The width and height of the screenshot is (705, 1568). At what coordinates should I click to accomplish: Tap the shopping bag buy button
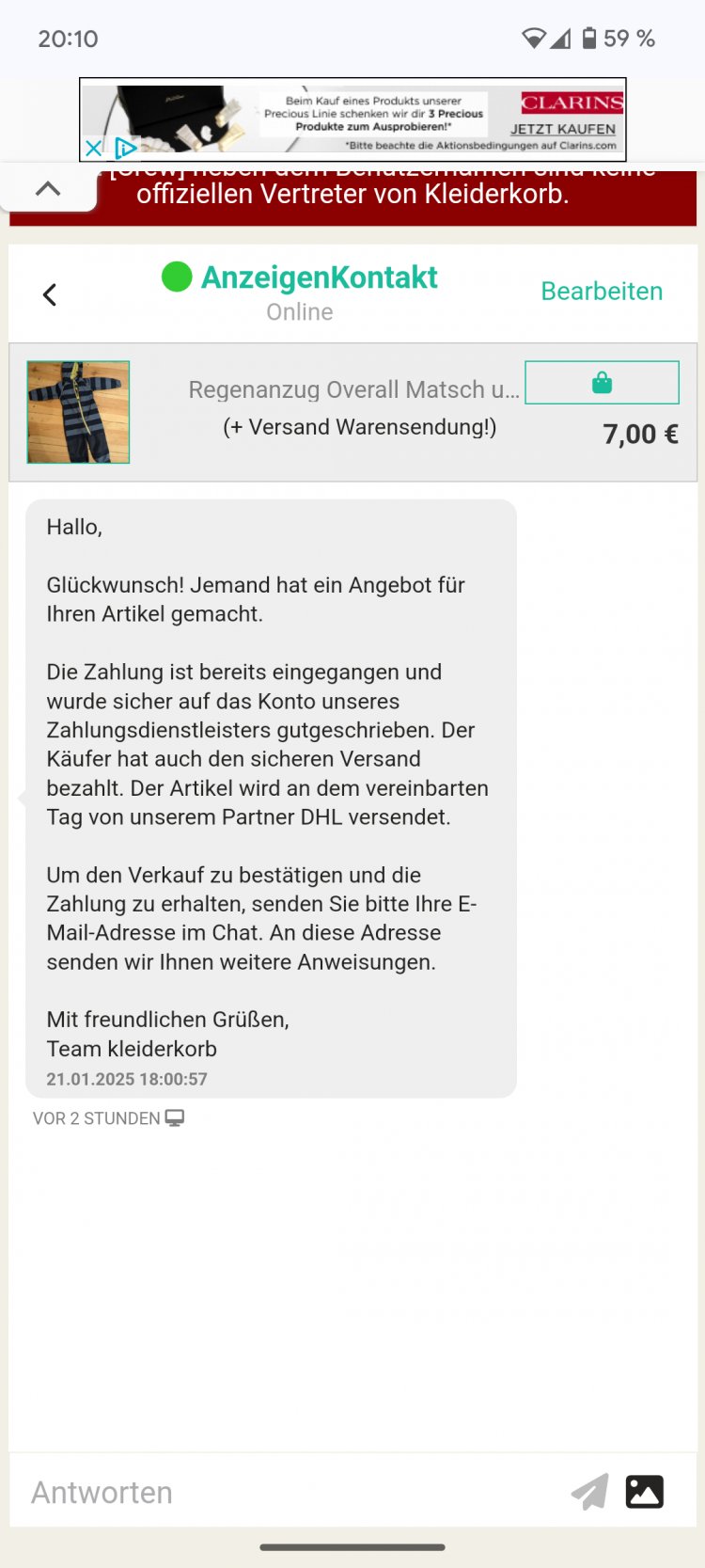[602, 383]
